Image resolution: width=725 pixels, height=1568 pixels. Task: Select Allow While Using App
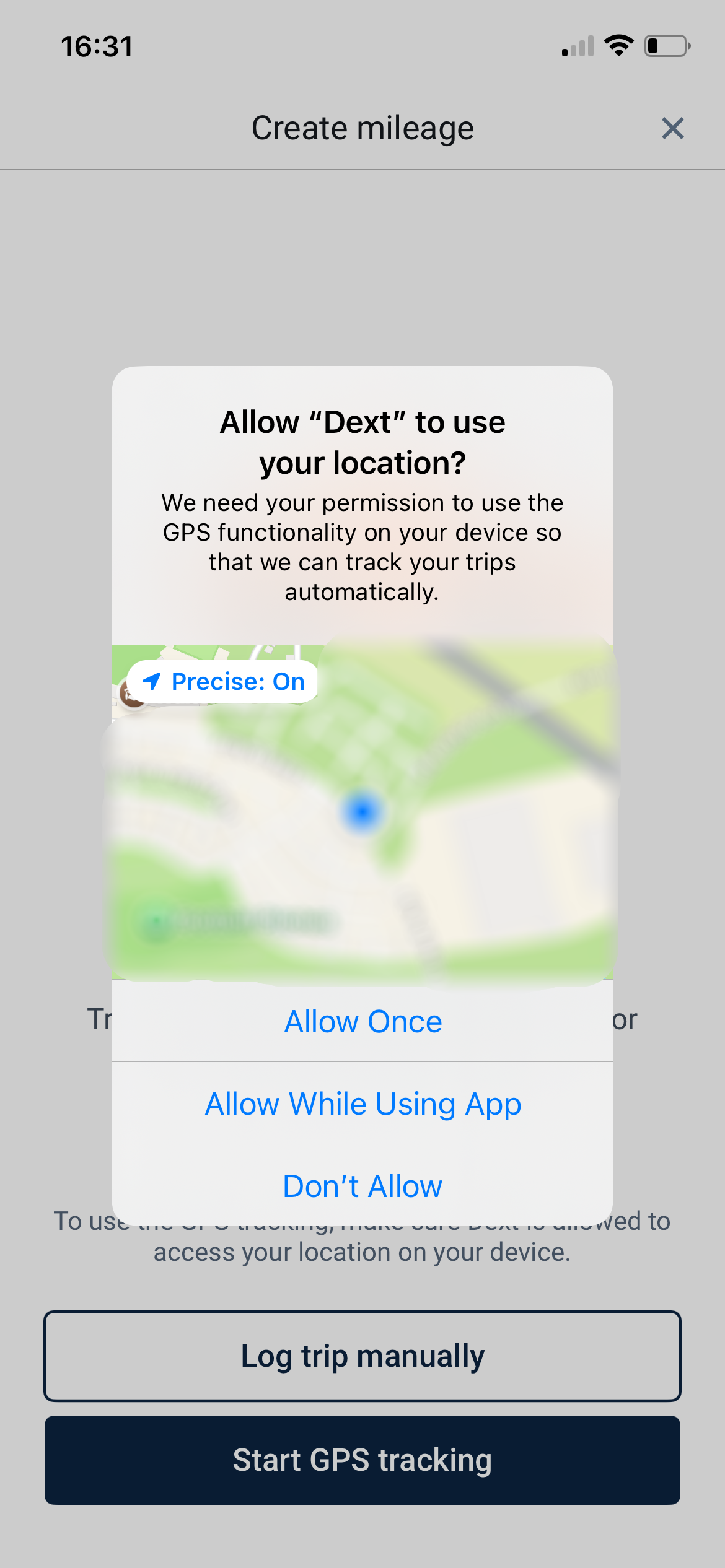(x=362, y=1104)
